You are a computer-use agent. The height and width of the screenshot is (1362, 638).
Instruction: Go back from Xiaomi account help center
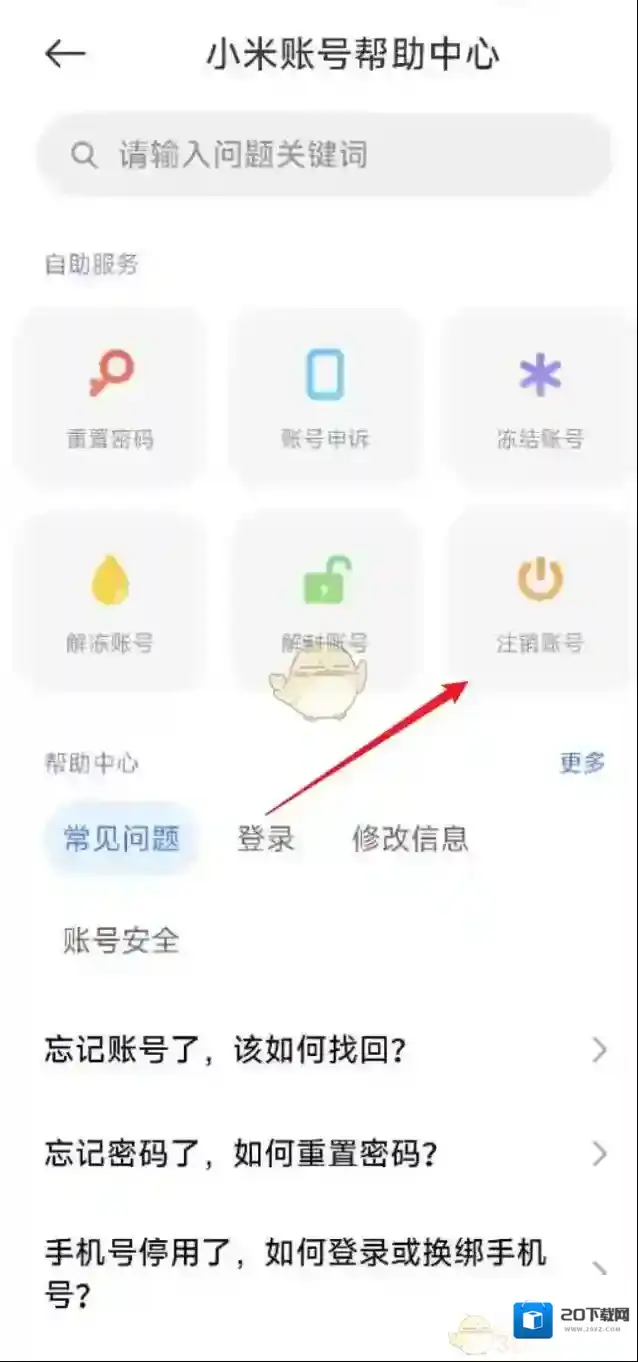[x=66, y=54]
